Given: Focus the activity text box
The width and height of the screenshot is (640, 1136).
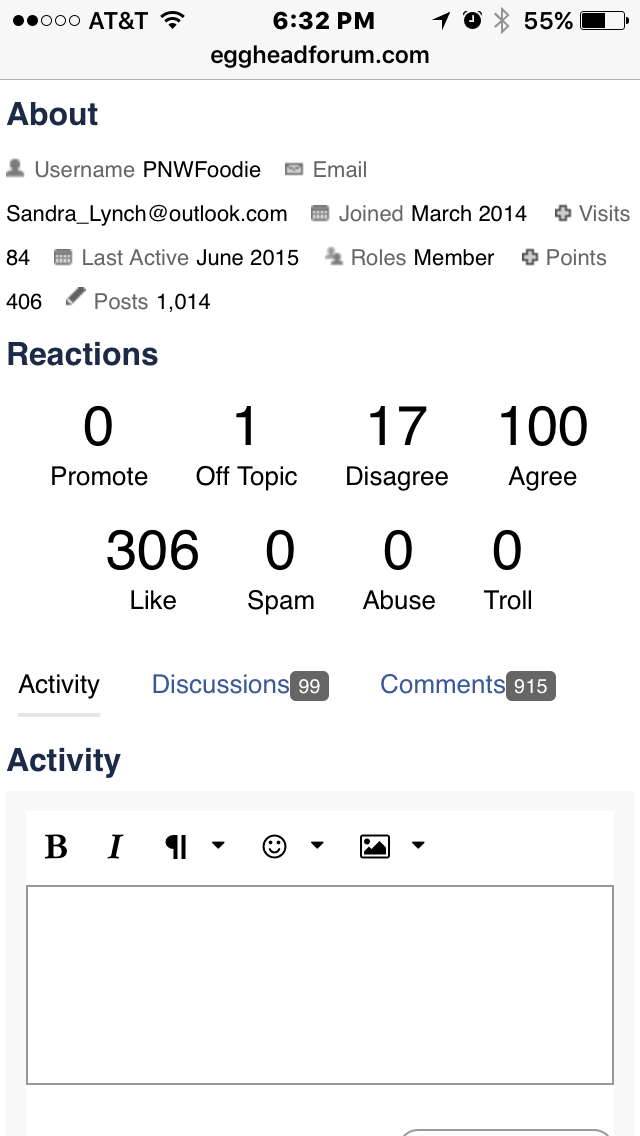Looking at the screenshot, I should pyautogui.click(x=319, y=984).
